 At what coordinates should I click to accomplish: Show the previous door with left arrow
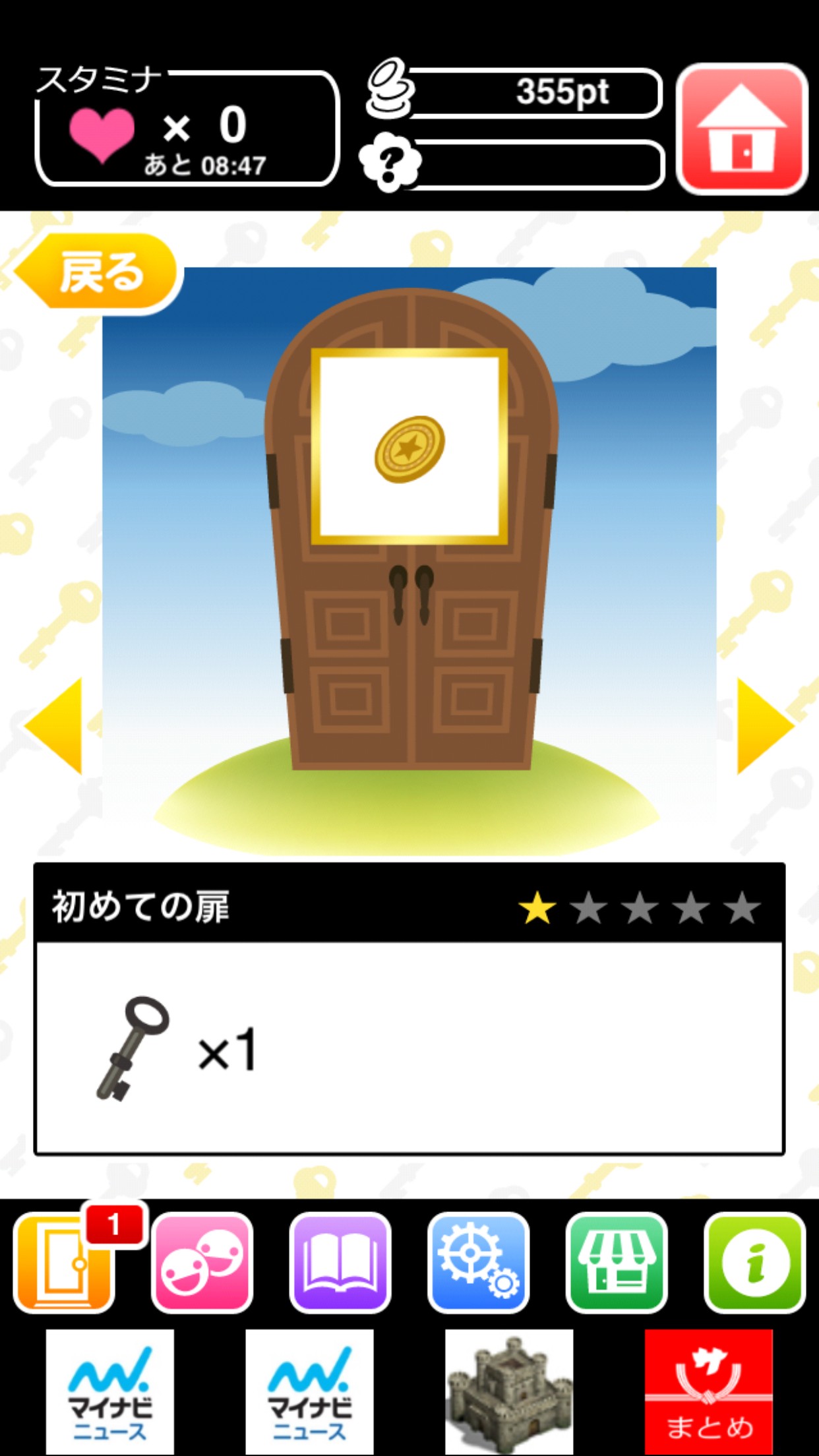click(54, 725)
